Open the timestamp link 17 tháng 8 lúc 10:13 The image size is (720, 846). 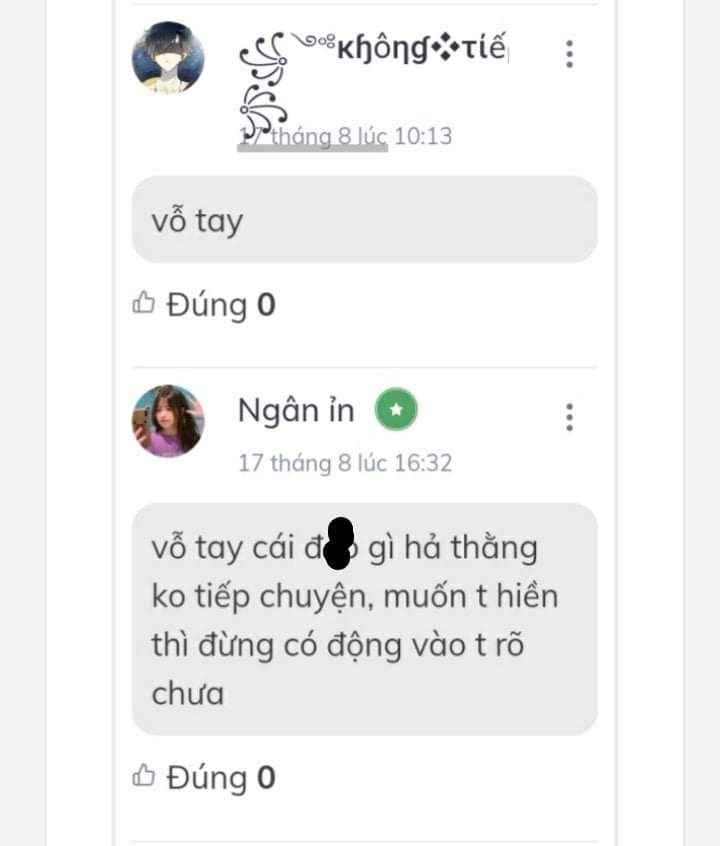344,135
